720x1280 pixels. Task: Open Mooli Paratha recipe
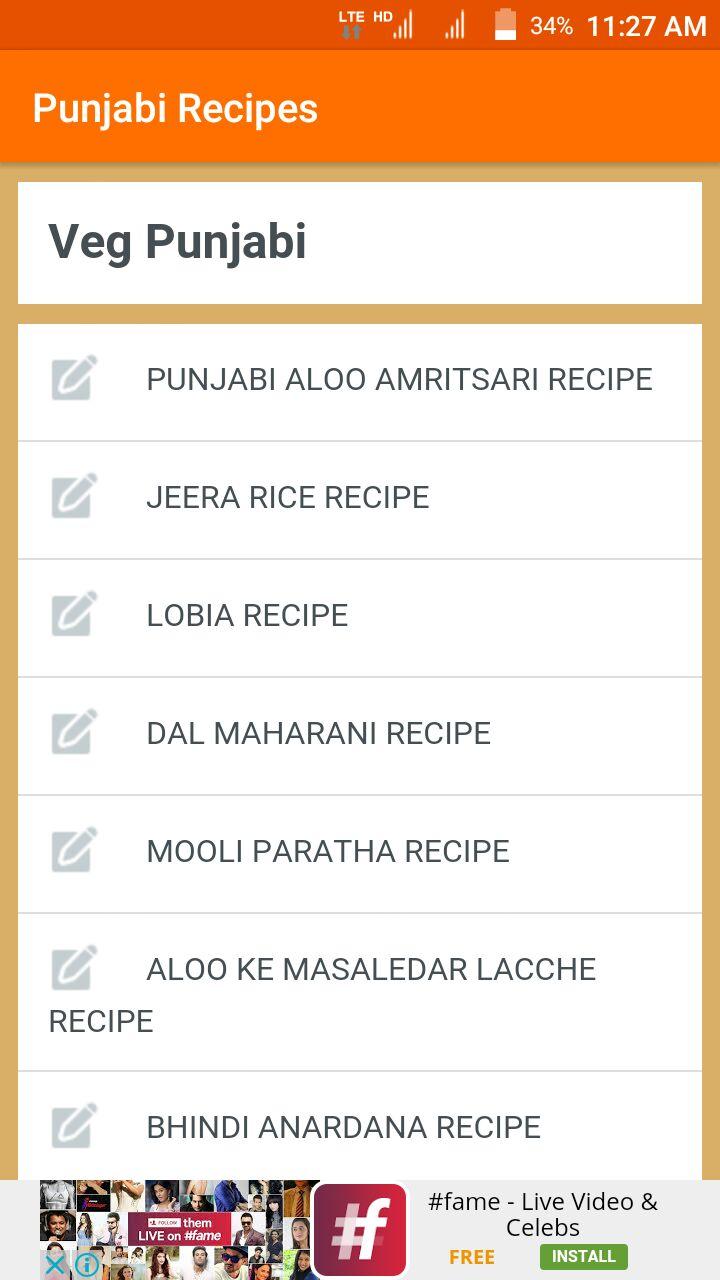[x=360, y=853]
